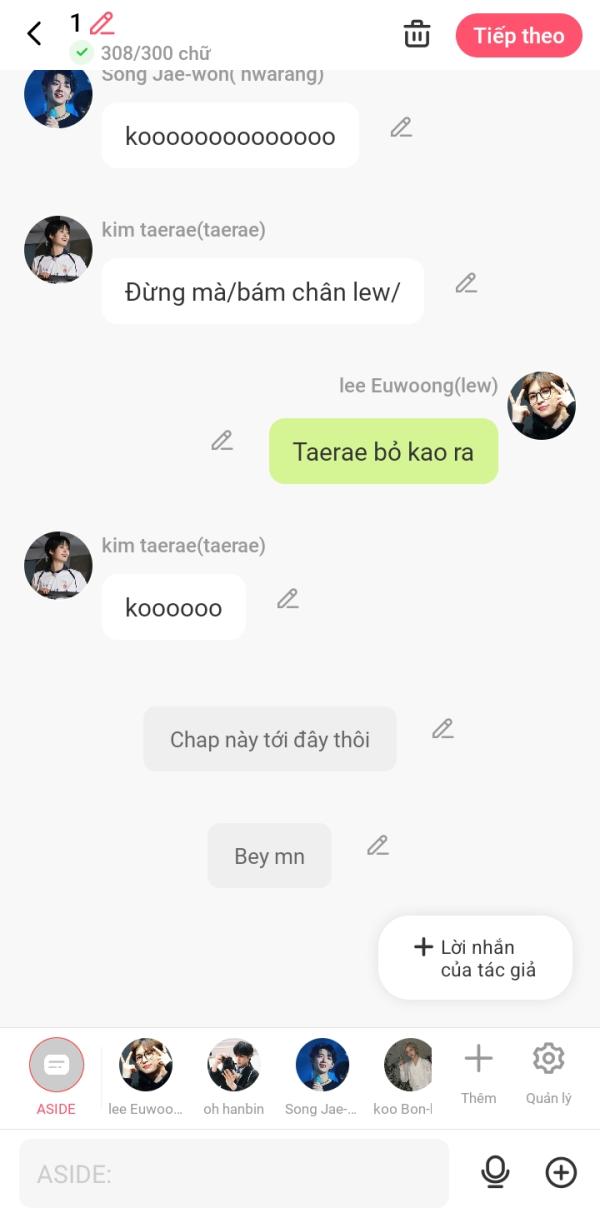
Task: Edit the "Chap này tới đây thôi" aside
Action: [443, 729]
